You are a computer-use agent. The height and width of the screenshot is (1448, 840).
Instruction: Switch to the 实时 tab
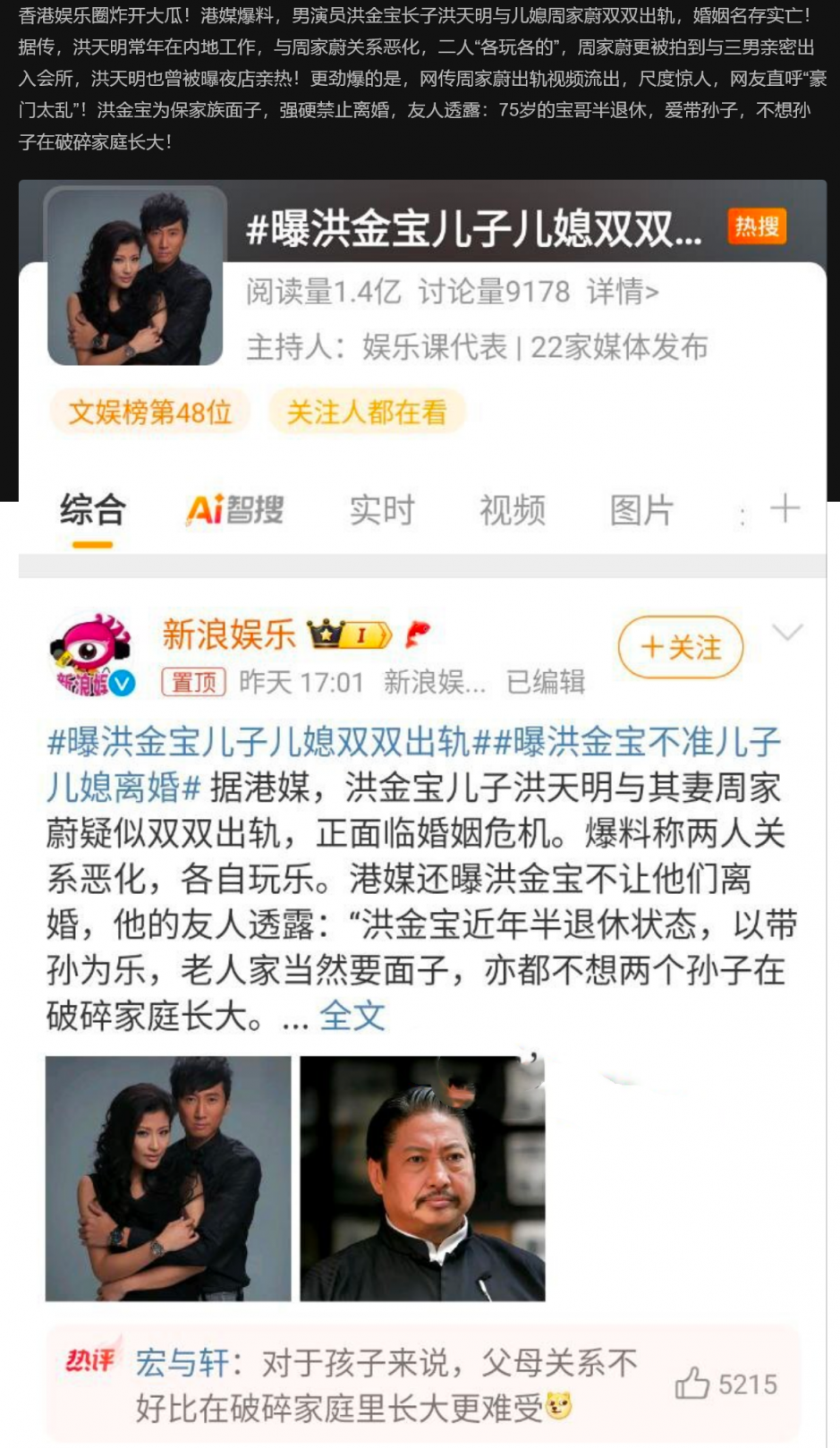click(382, 510)
